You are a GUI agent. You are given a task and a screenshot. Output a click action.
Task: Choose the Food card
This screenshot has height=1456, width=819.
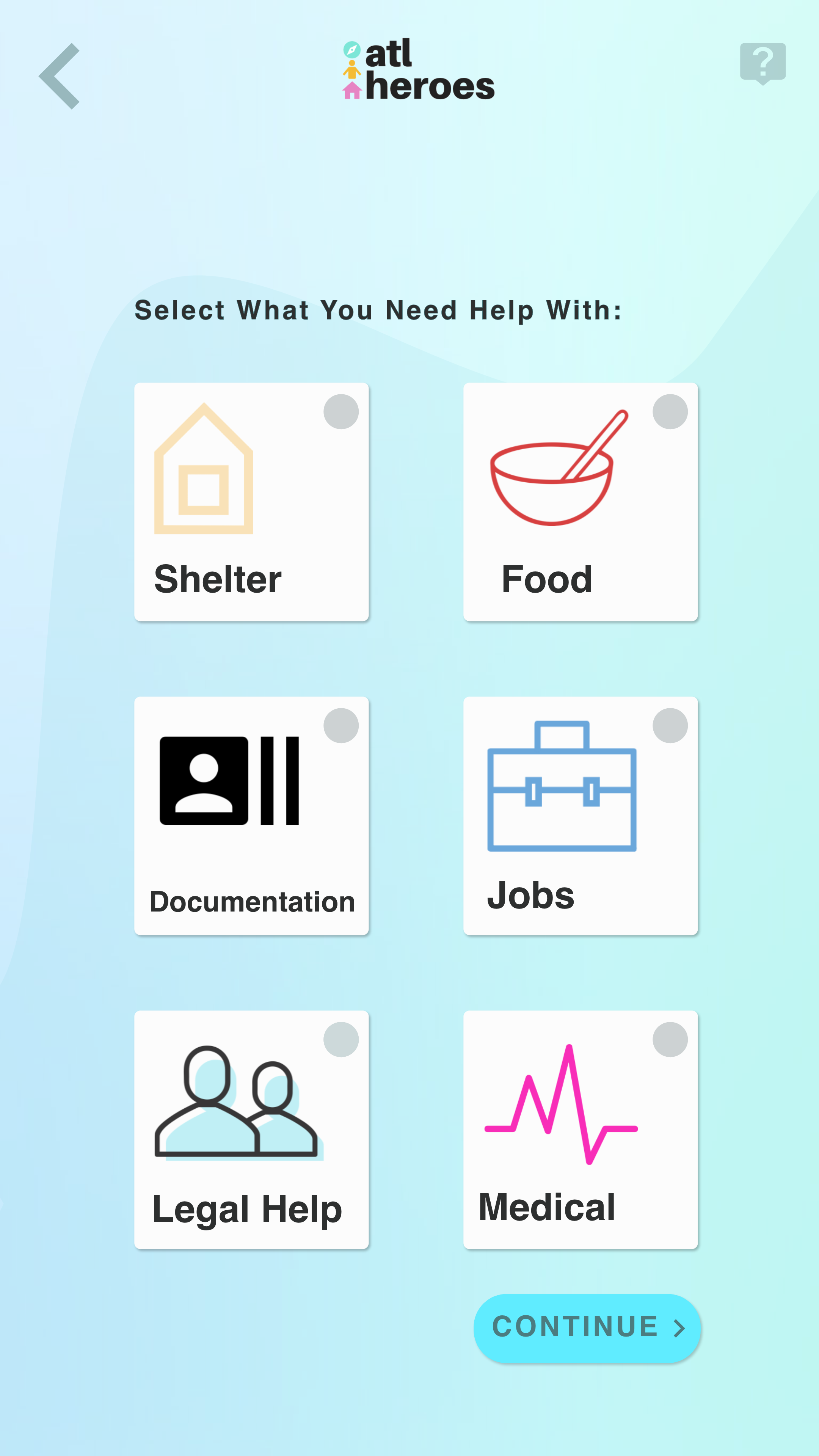(x=581, y=502)
